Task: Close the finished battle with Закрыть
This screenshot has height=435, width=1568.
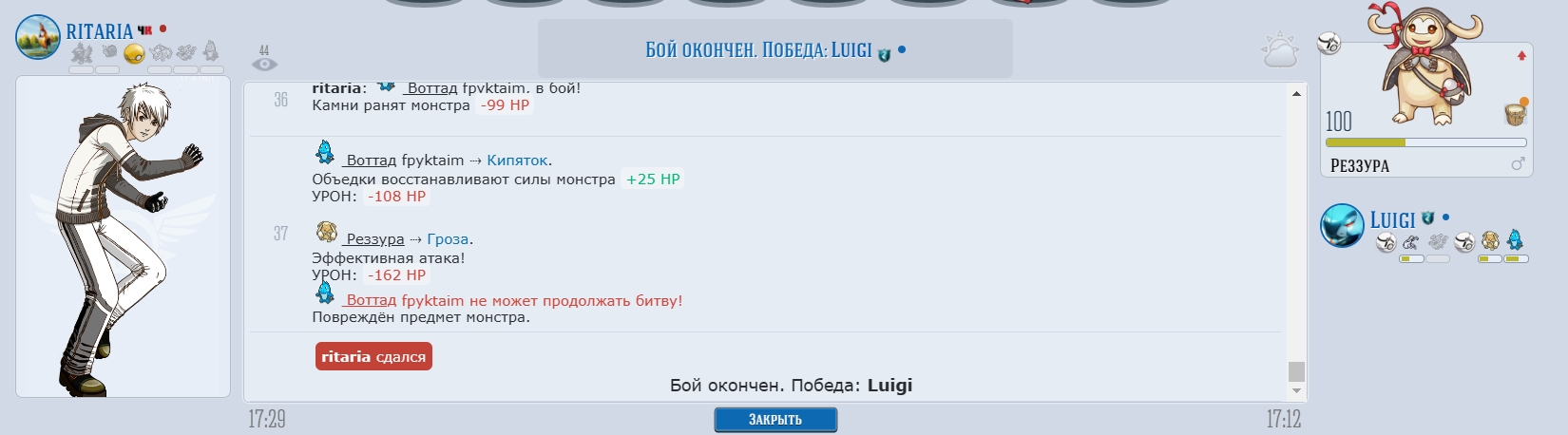Action: pyautogui.click(x=775, y=420)
